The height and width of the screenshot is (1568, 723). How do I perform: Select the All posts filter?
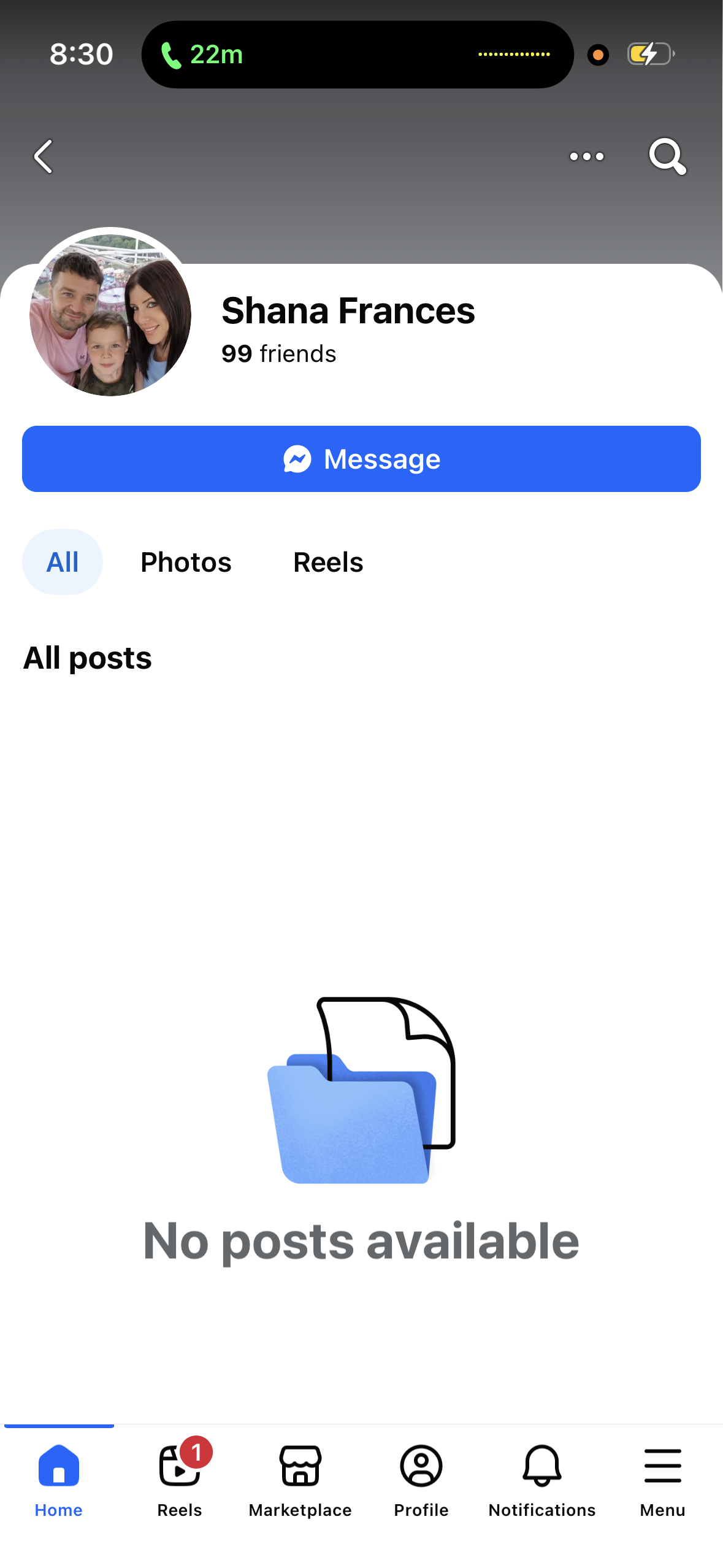[63, 562]
